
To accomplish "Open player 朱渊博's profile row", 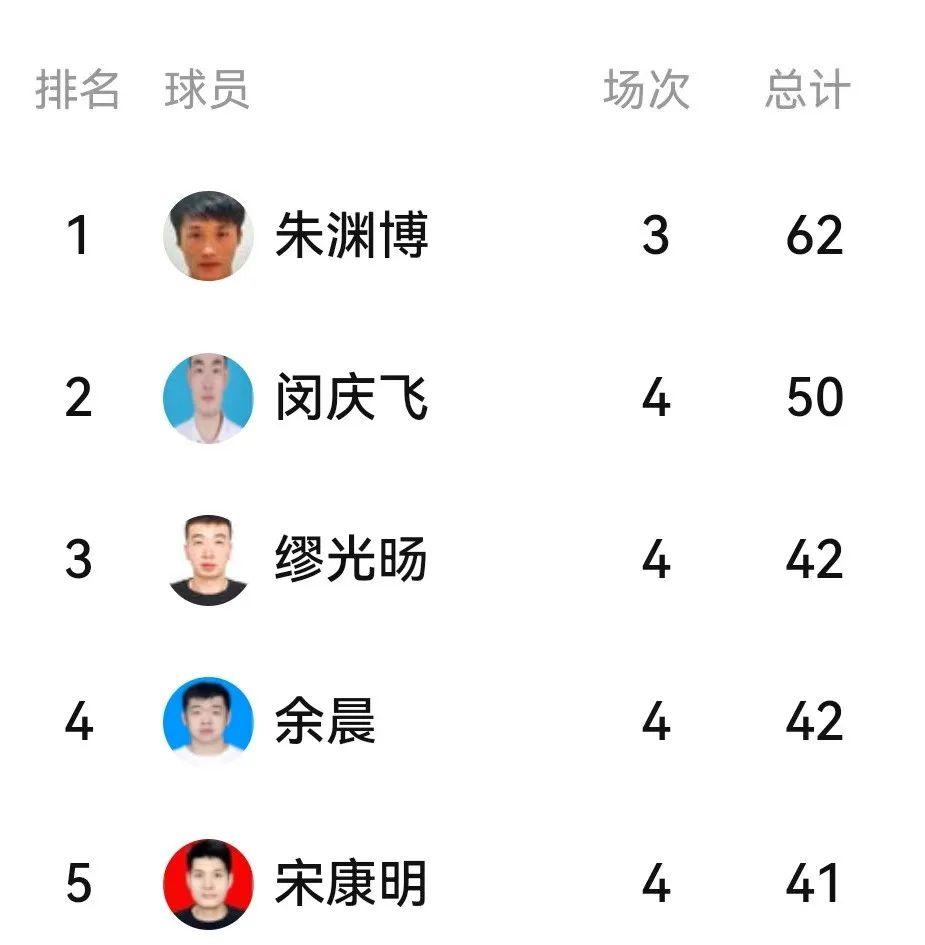I will [351, 236].
